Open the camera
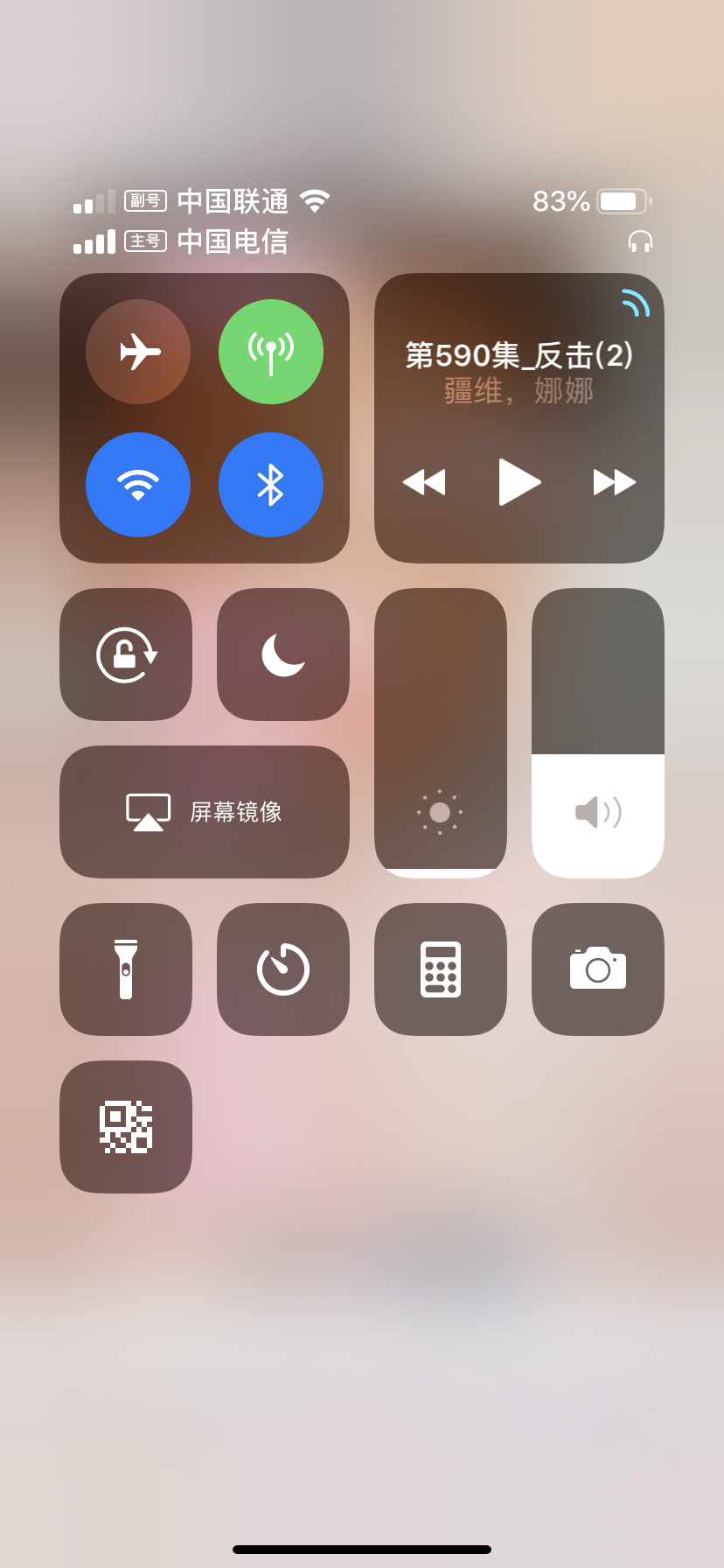 (598, 969)
